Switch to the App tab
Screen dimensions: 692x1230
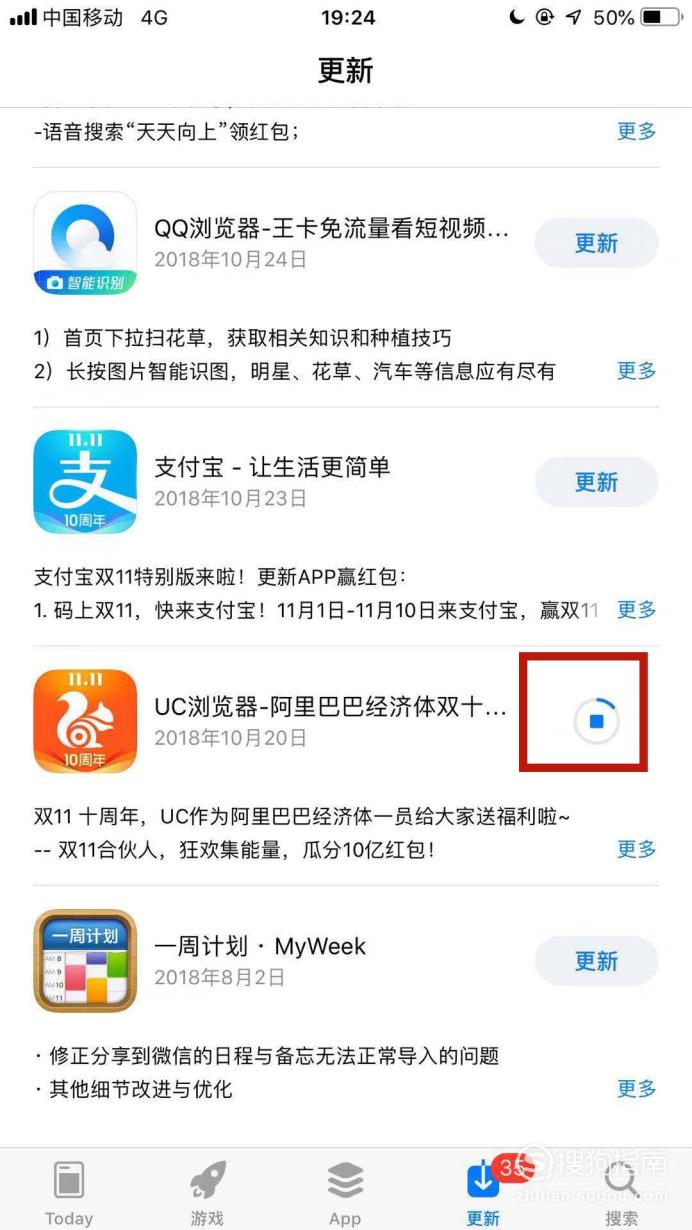click(345, 1192)
